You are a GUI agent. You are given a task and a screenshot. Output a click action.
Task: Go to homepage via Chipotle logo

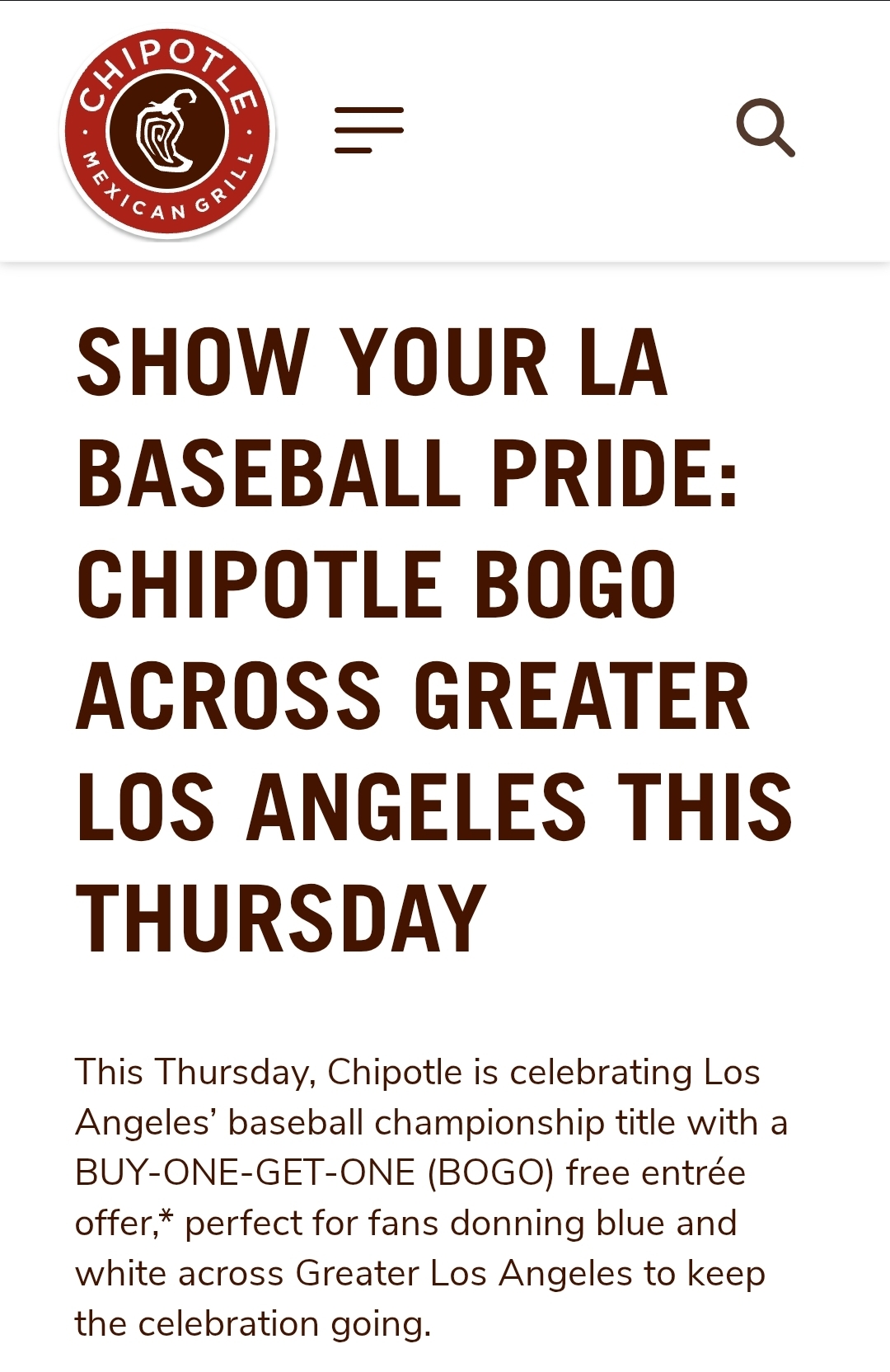(x=168, y=132)
